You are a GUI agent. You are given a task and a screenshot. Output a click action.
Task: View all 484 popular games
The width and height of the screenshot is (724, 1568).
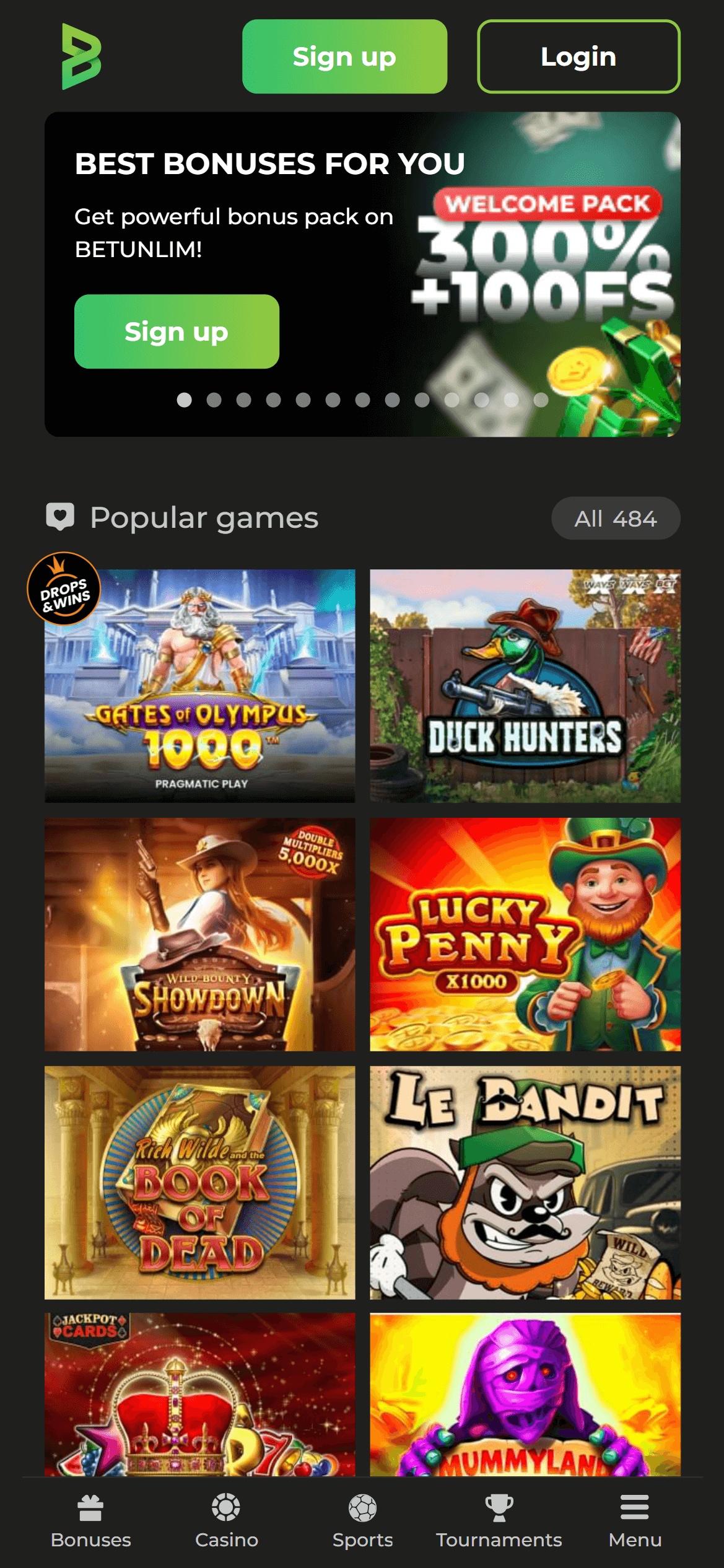[x=615, y=518]
